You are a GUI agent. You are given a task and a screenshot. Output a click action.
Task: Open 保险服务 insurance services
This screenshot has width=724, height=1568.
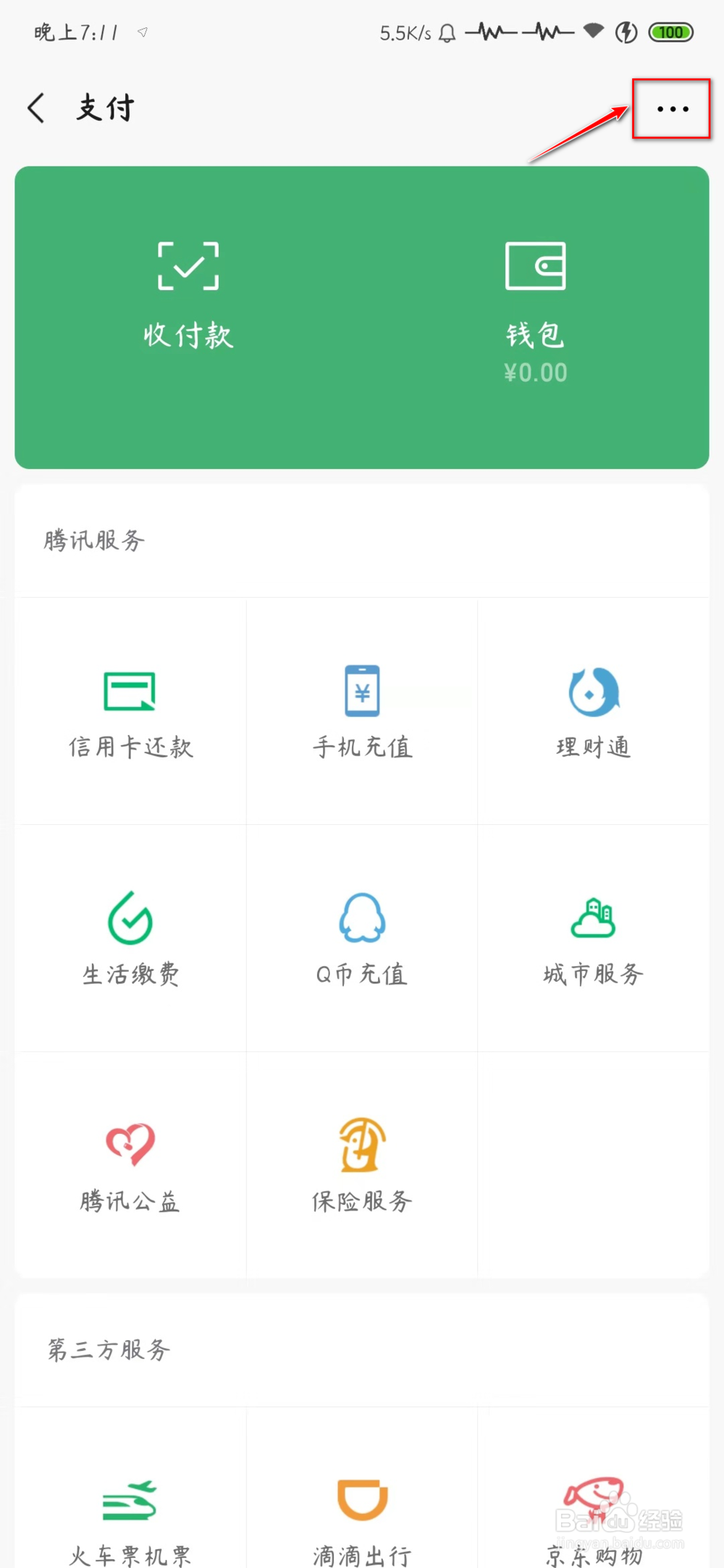coord(362,1165)
